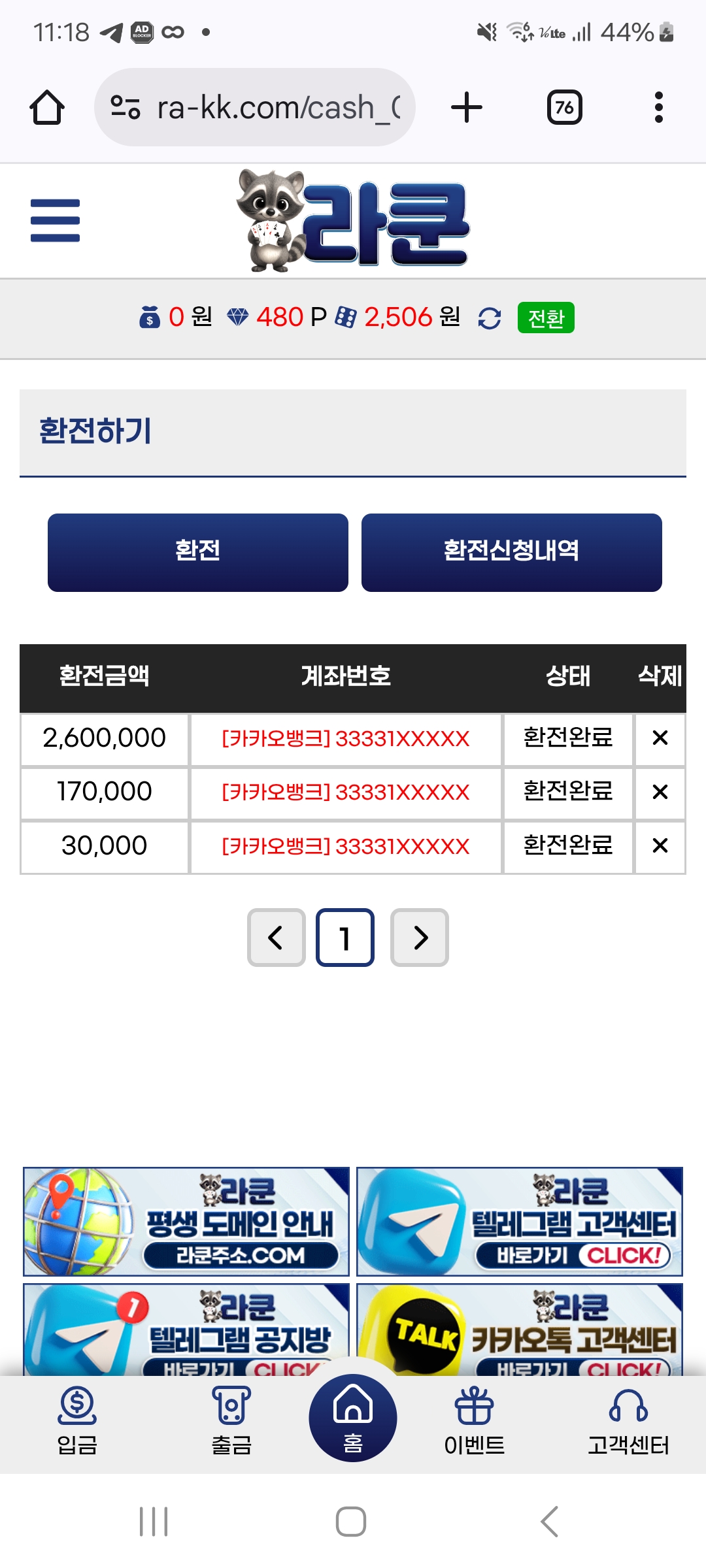
Task: Delete the 170,000 withdrawal record
Action: click(x=660, y=792)
